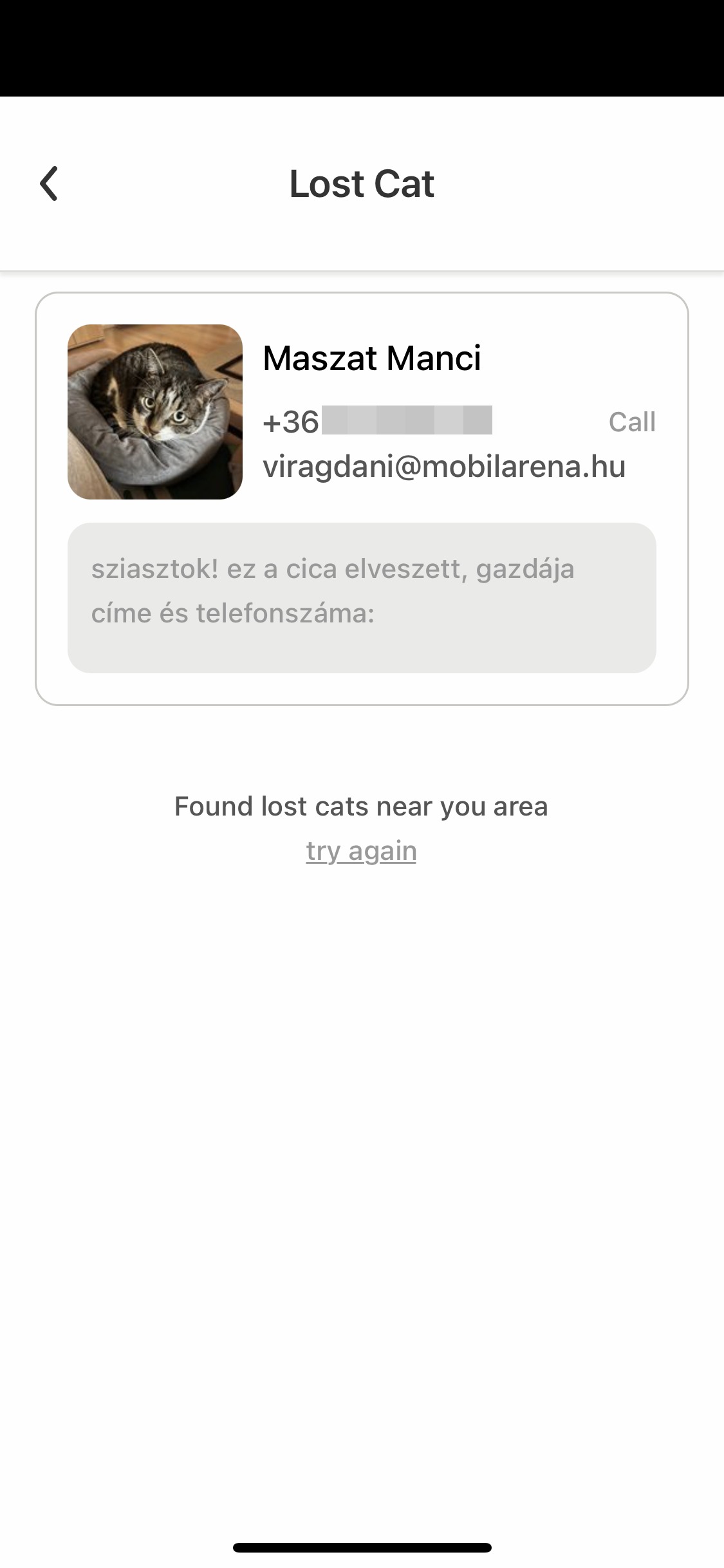
Task: Go back using the arrow icon
Action: click(x=49, y=183)
